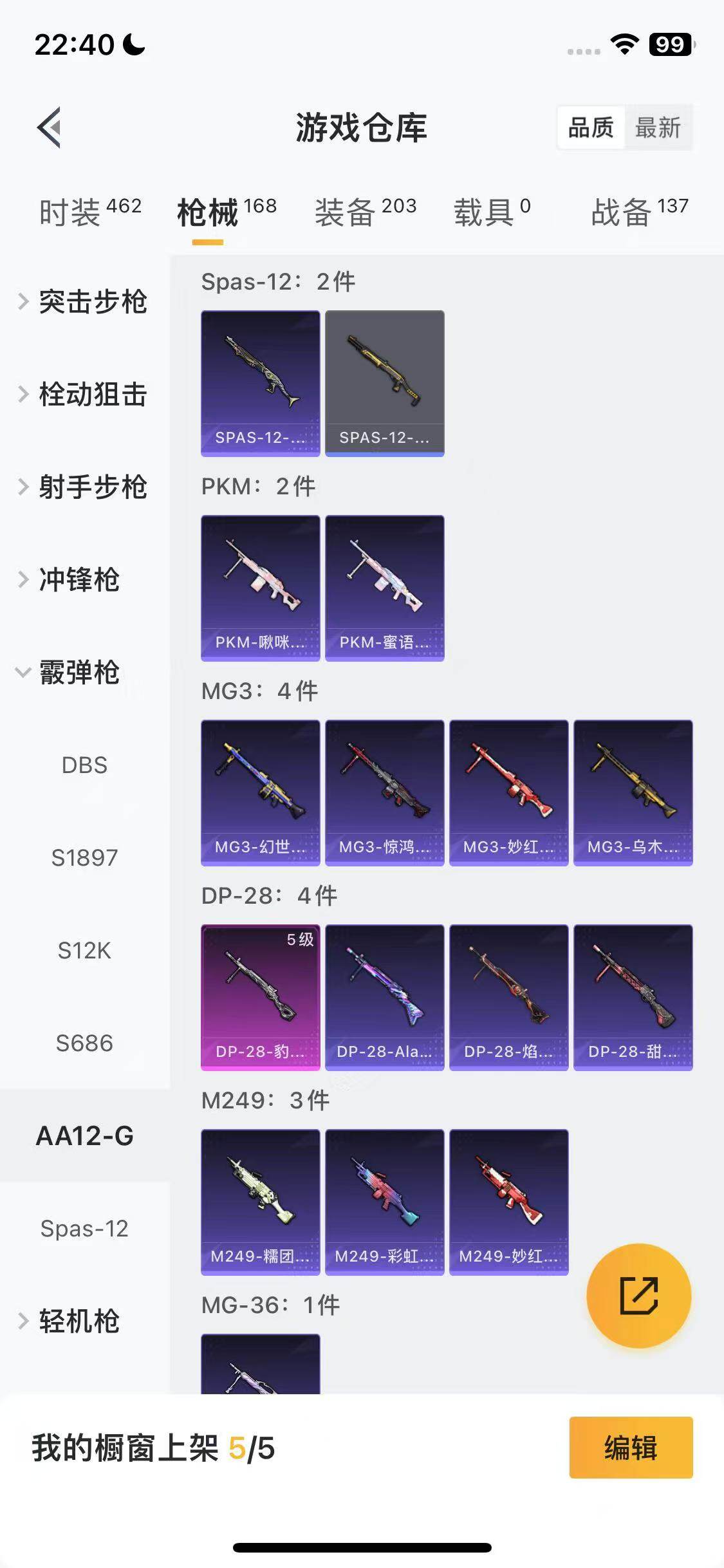The height and width of the screenshot is (1568, 724).
Task: Select the S12K subcategory
Action: click(x=84, y=951)
